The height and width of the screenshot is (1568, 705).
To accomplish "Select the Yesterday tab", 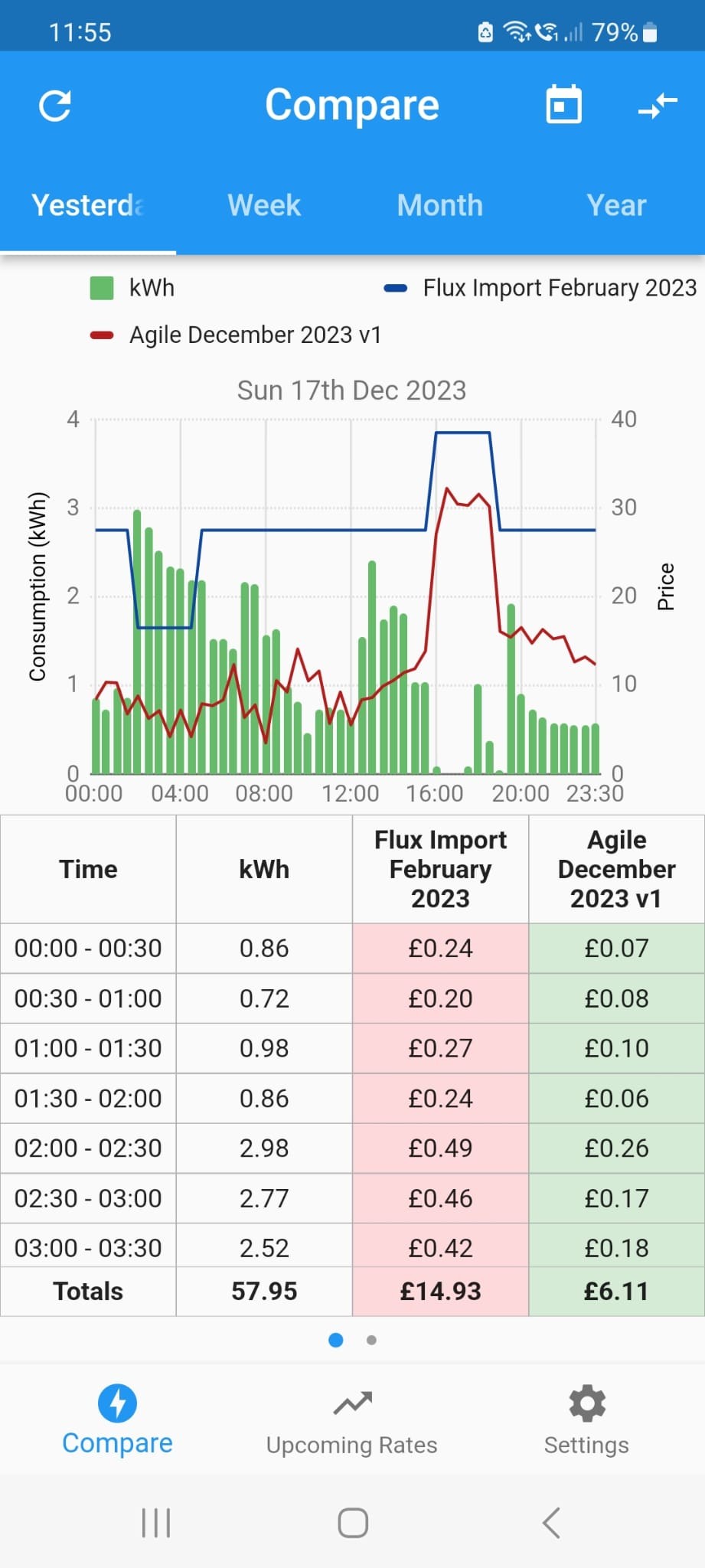I will pos(88,205).
